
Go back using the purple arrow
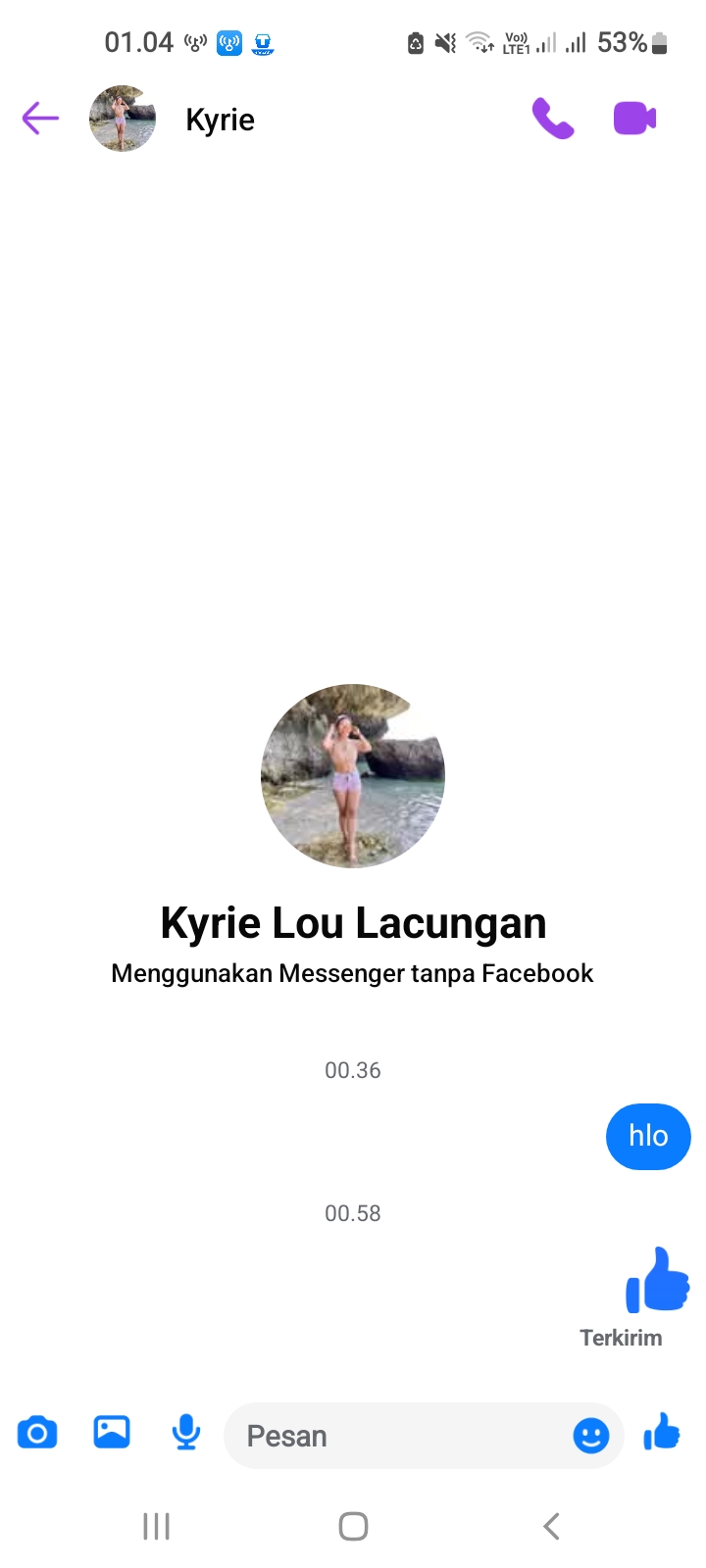[x=40, y=119]
